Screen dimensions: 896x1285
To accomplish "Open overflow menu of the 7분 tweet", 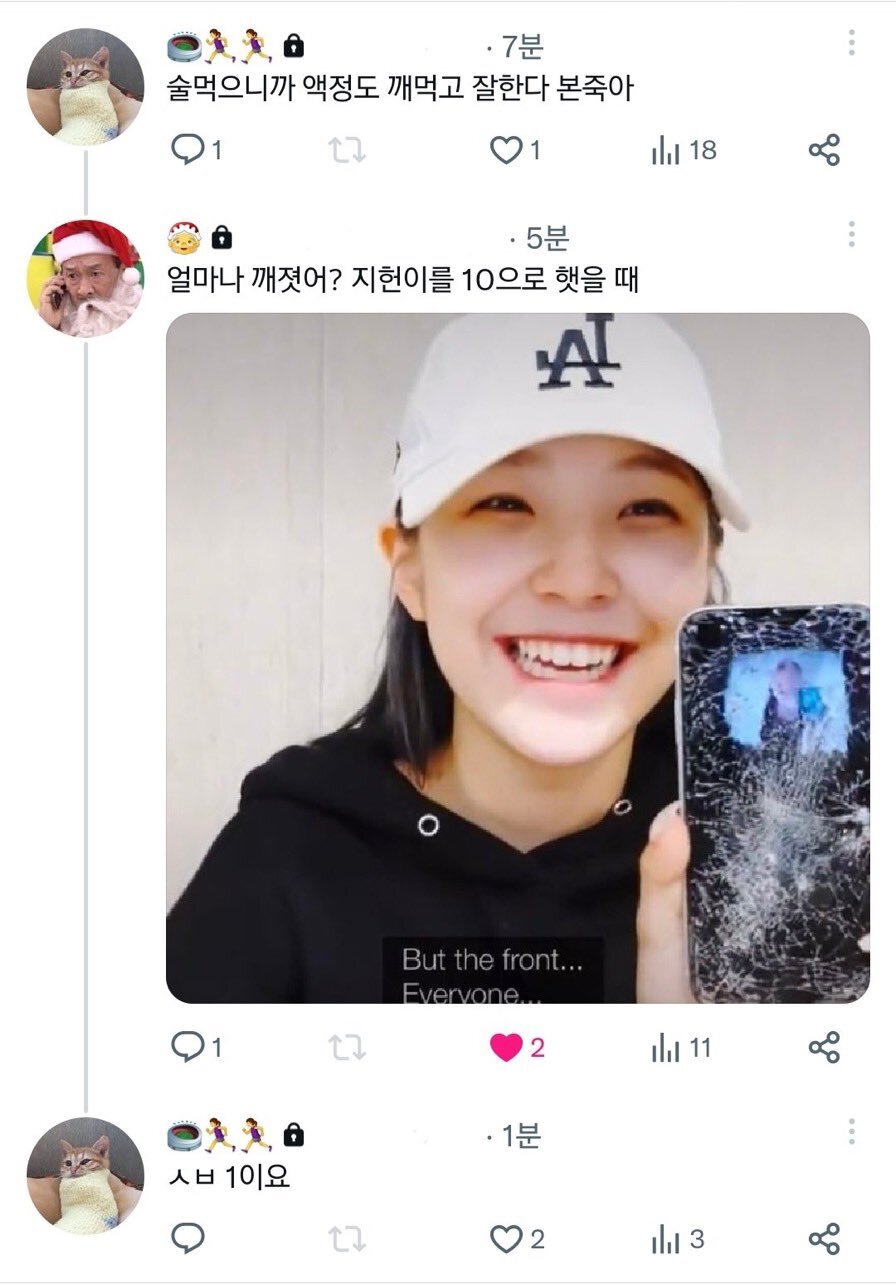I will [851, 43].
